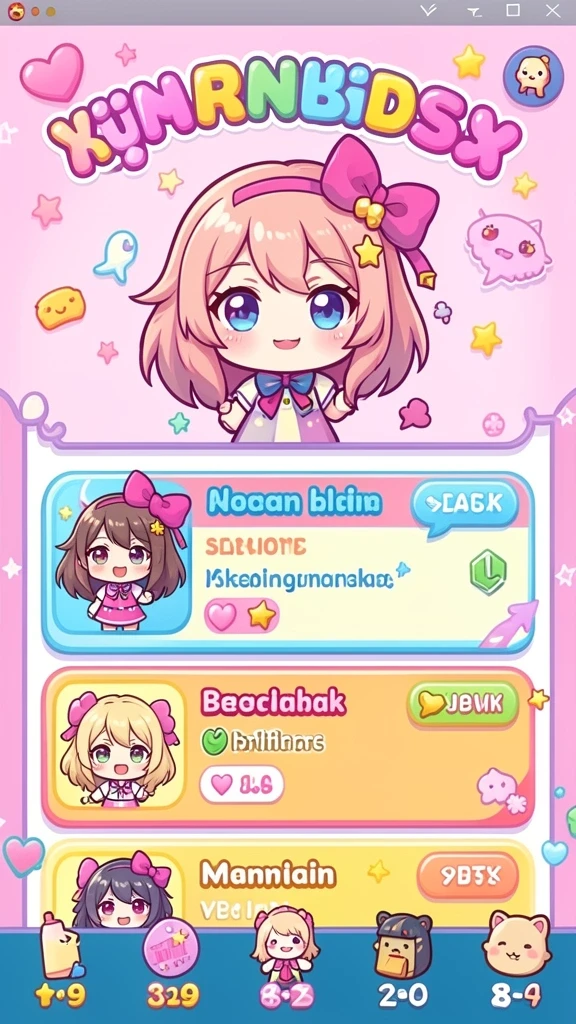Tap the purple arrow on Noaan blciin card

[x=511, y=625]
